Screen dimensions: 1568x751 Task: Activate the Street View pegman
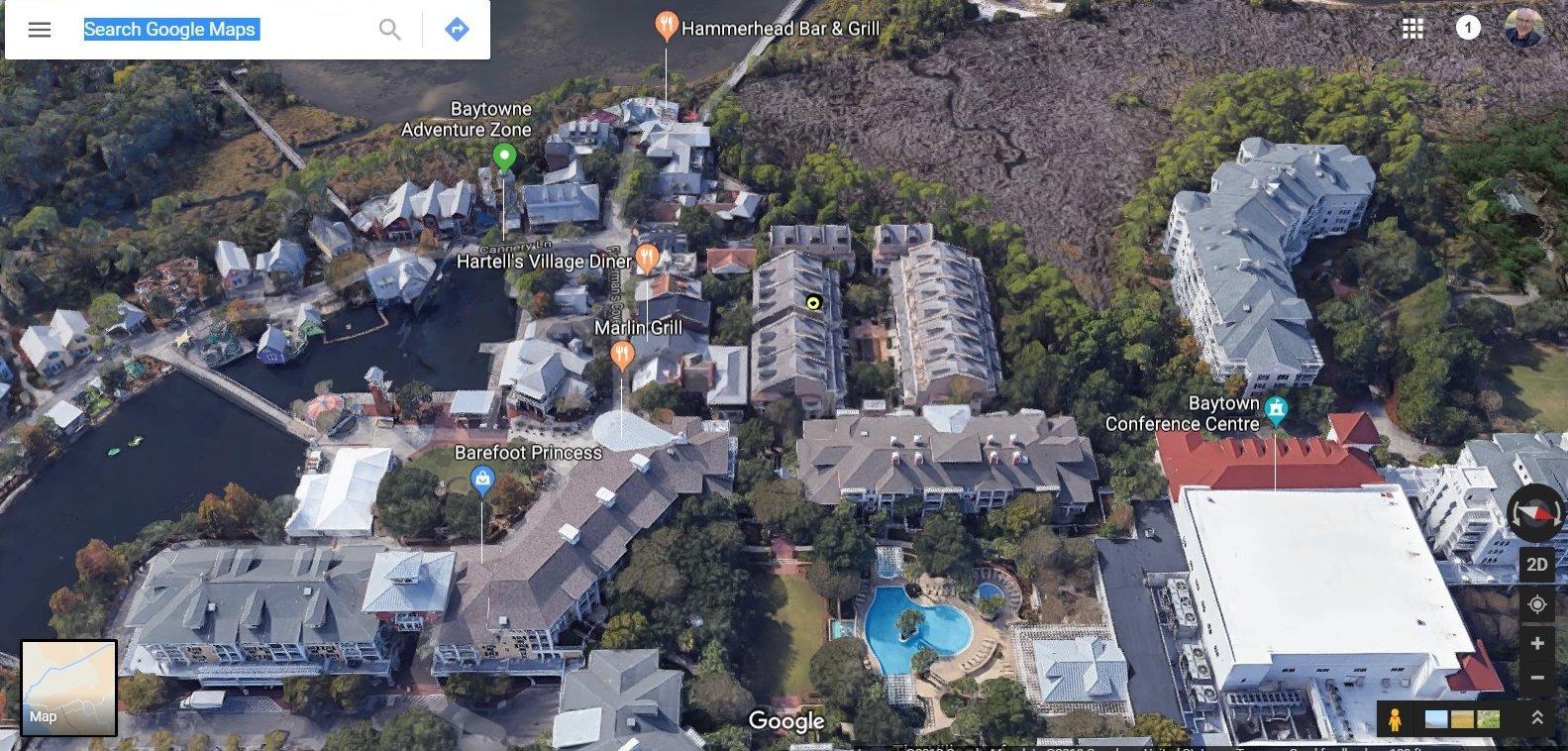[x=1395, y=719]
